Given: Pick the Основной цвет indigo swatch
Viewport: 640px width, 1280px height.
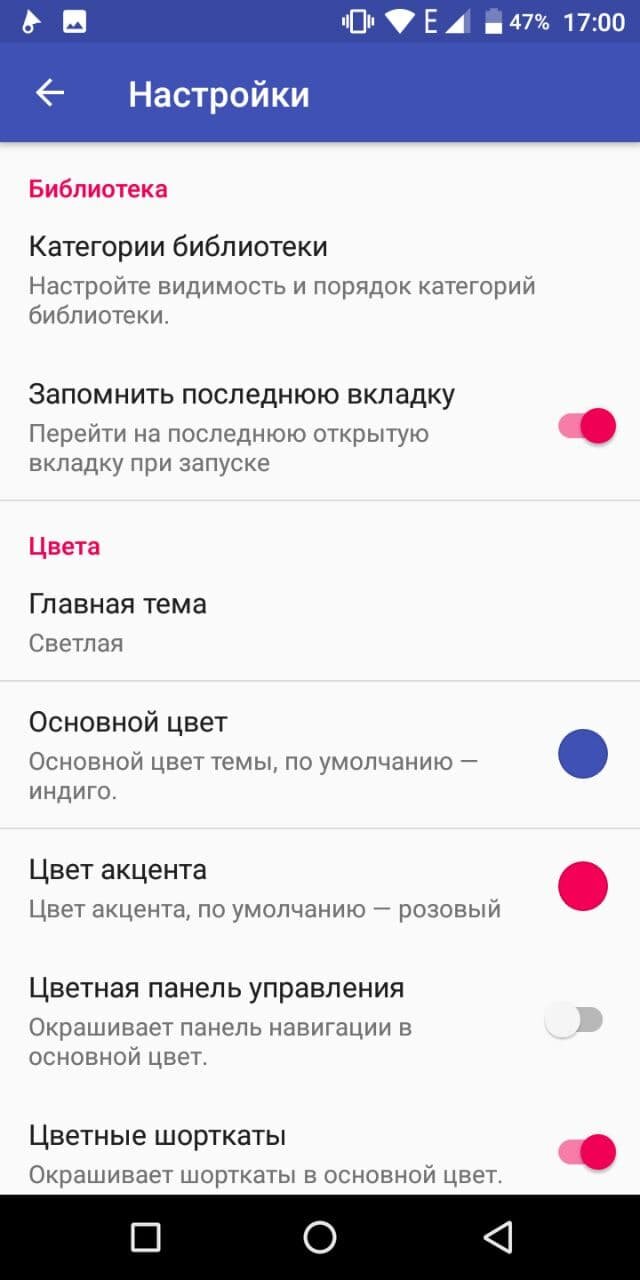Looking at the screenshot, I should [x=583, y=754].
